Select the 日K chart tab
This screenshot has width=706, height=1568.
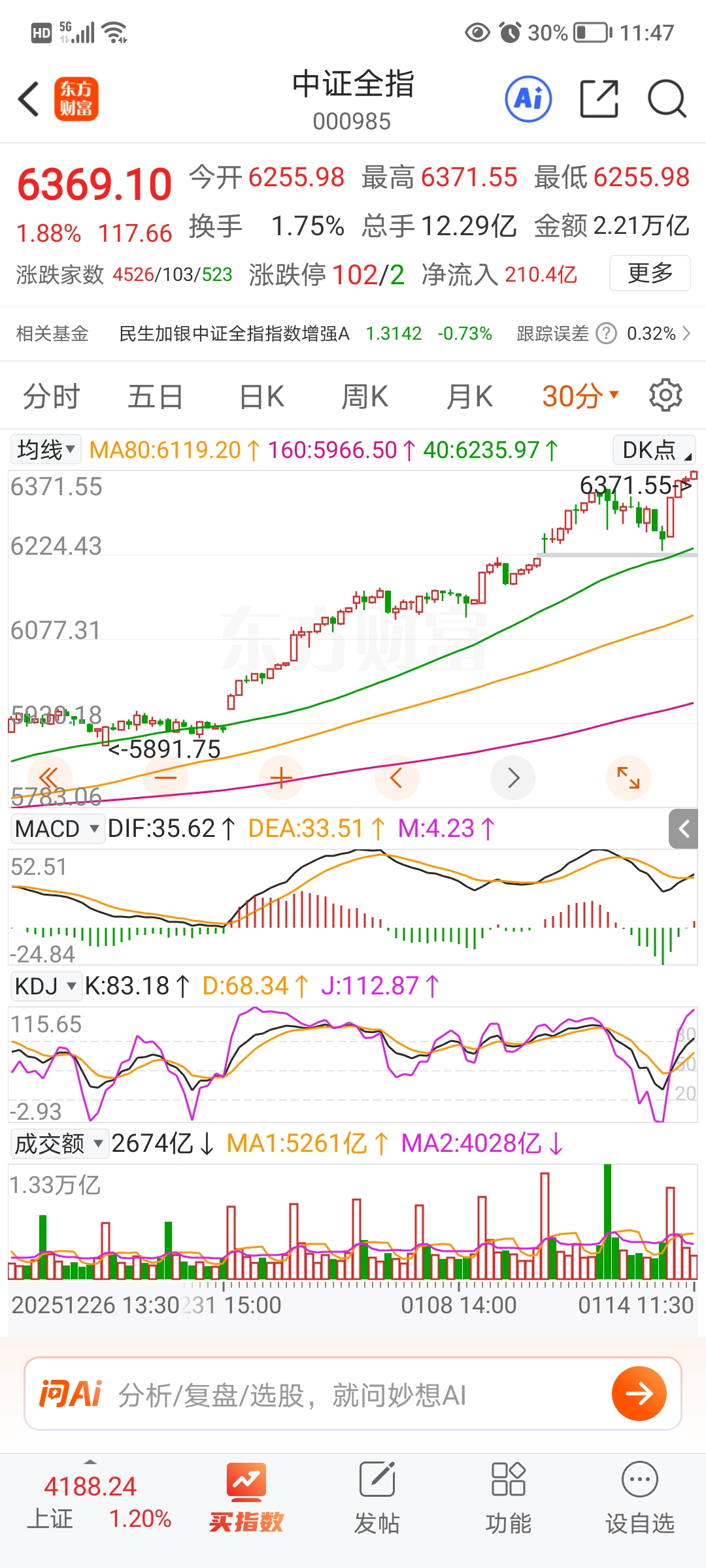click(x=261, y=397)
